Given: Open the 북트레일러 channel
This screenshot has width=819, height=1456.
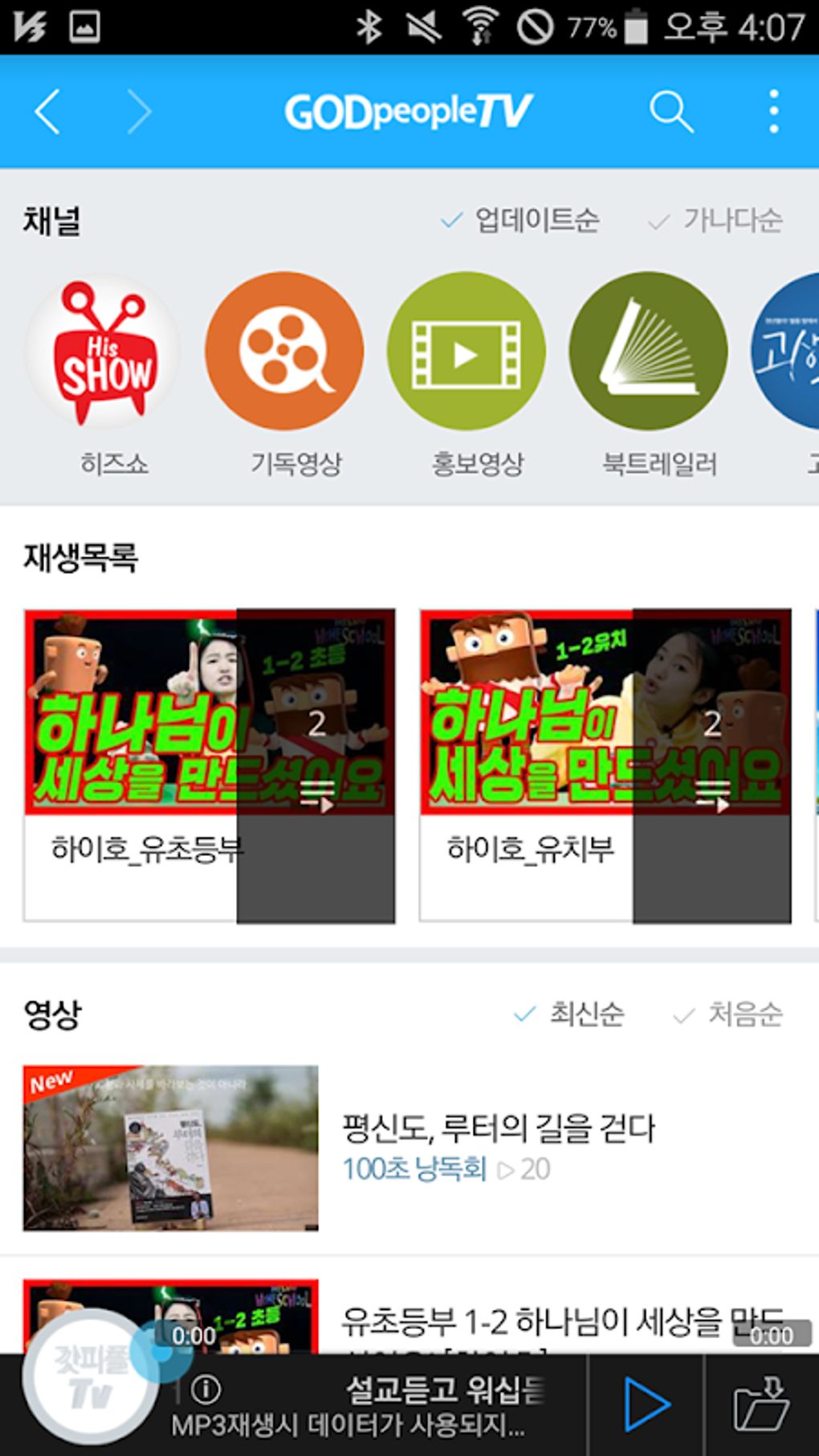Looking at the screenshot, I should tap(649, 352).
